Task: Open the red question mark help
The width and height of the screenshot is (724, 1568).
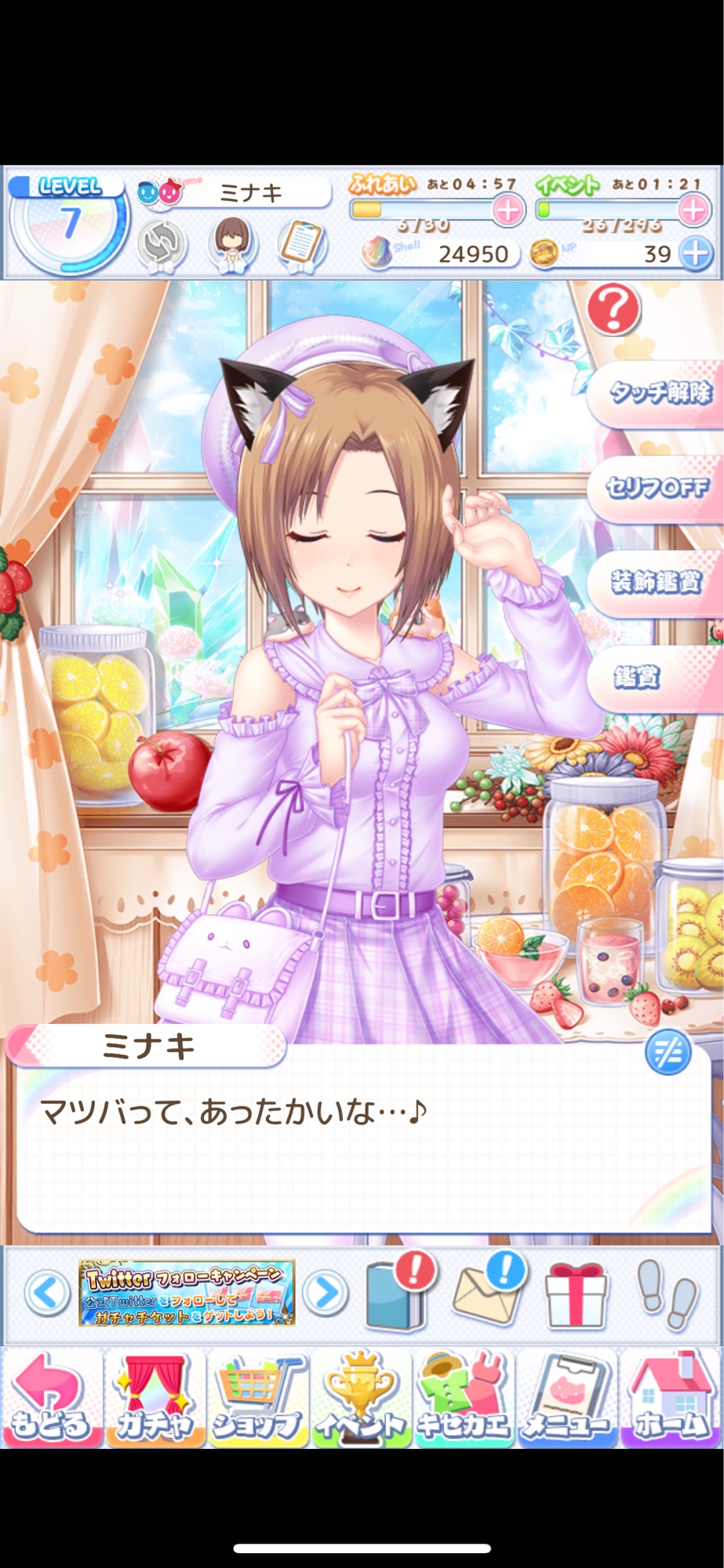Action: tap(613, 310)
